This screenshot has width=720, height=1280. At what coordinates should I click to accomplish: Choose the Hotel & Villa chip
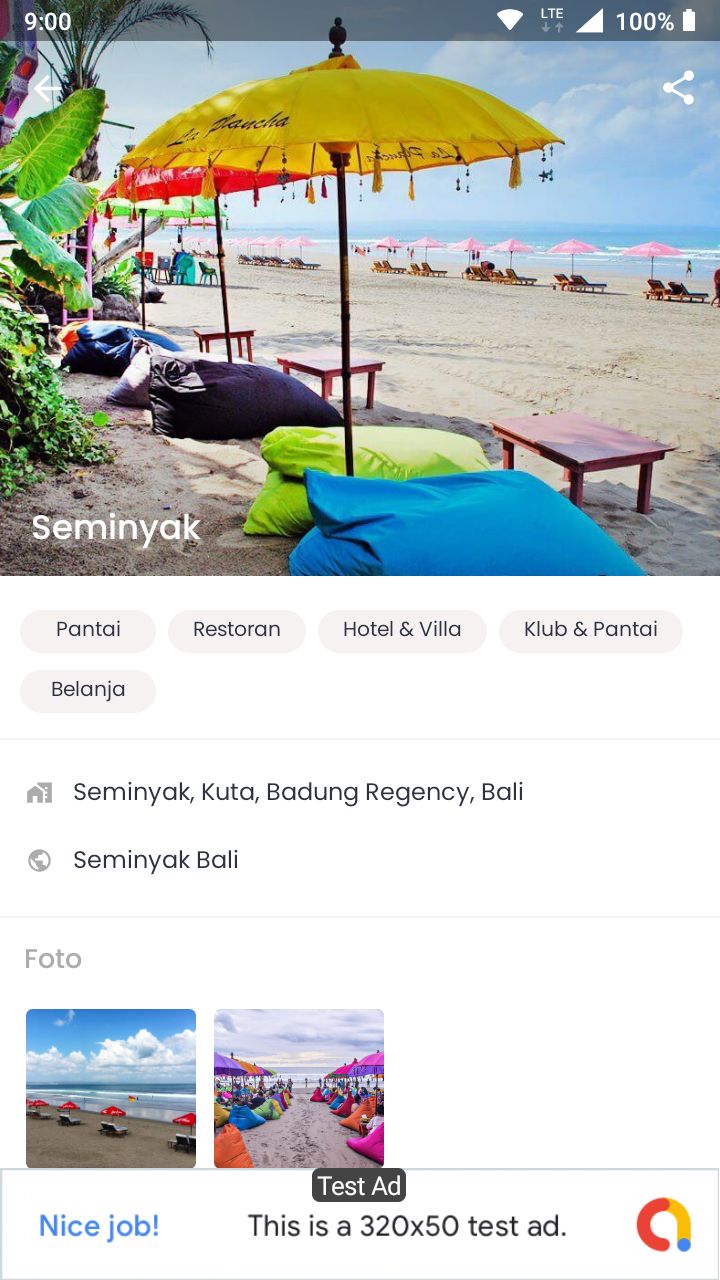coord(402,630)
